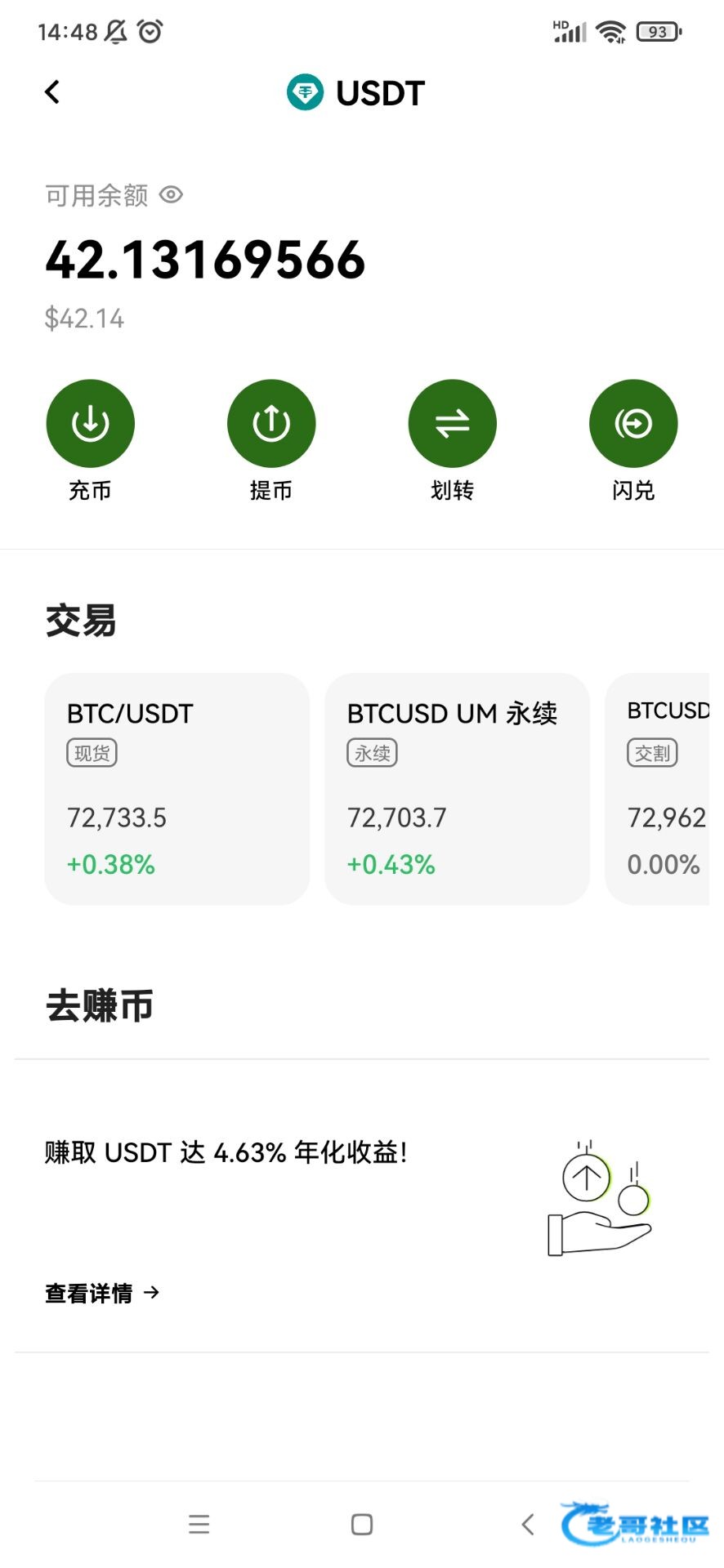The image size is (724, 1568).
Task: Open recent apps from navigation bar
Action: click(199, 1524)
